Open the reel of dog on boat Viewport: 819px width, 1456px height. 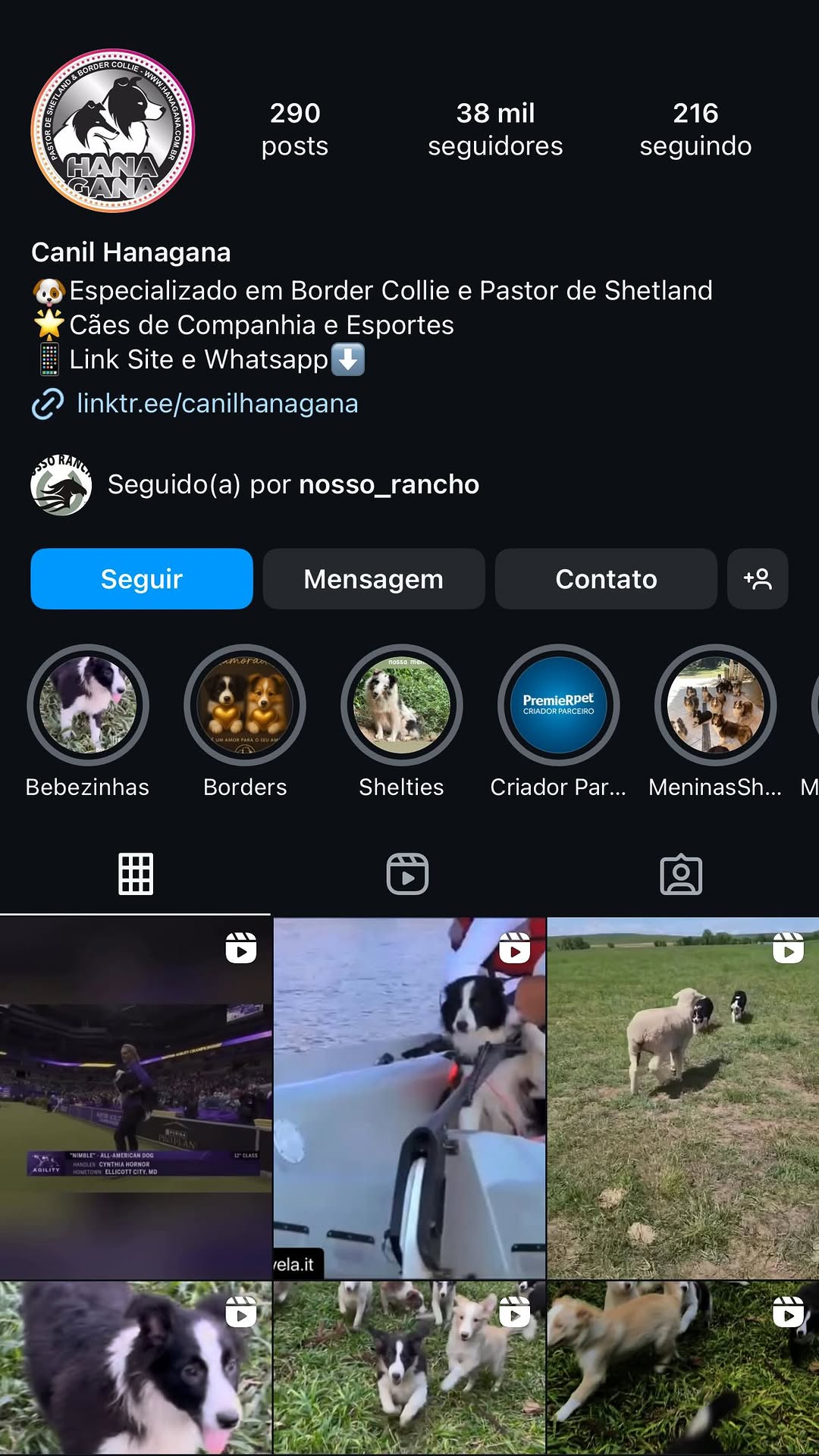tap(409, 1097)
